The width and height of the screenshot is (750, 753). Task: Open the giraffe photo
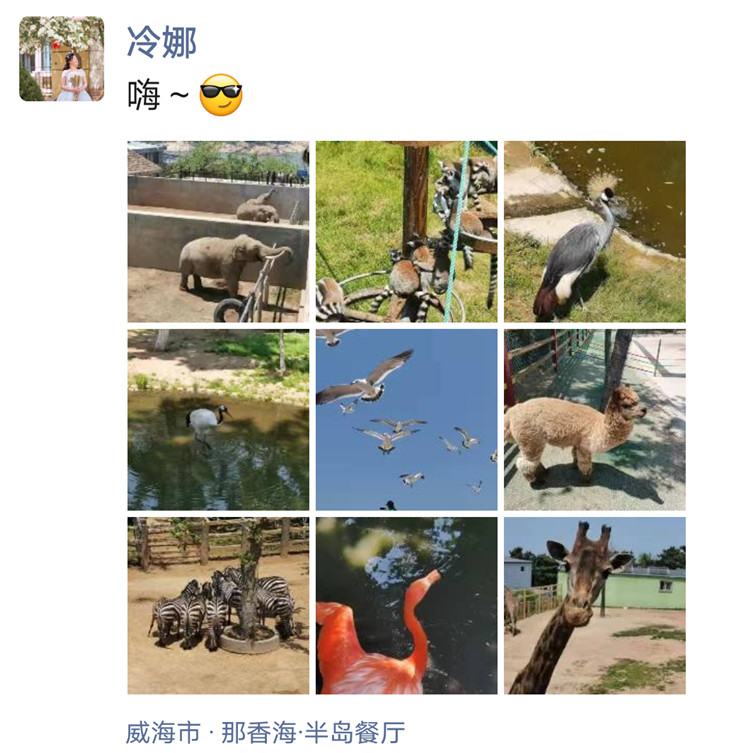[594, 605]
